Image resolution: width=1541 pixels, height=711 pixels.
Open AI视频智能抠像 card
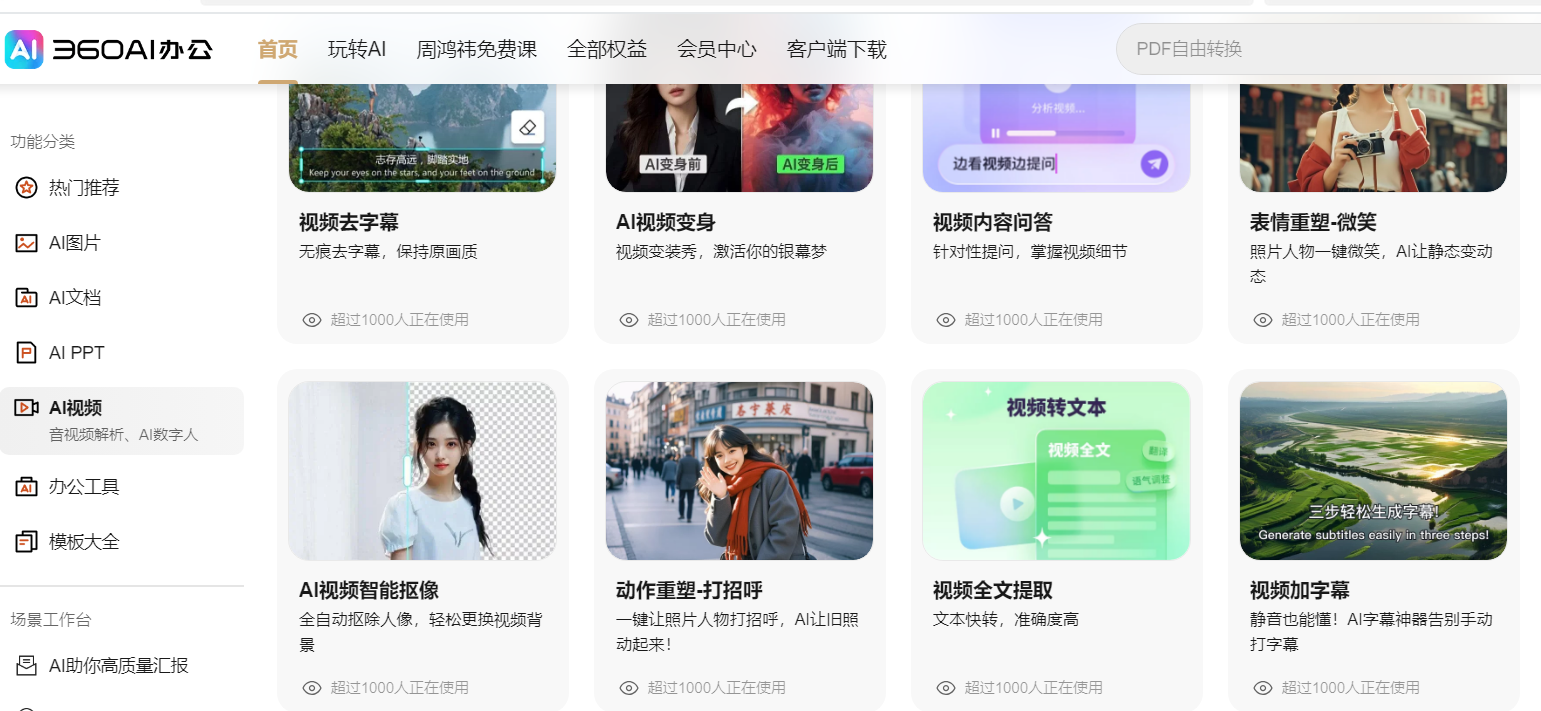click(422, 540)
